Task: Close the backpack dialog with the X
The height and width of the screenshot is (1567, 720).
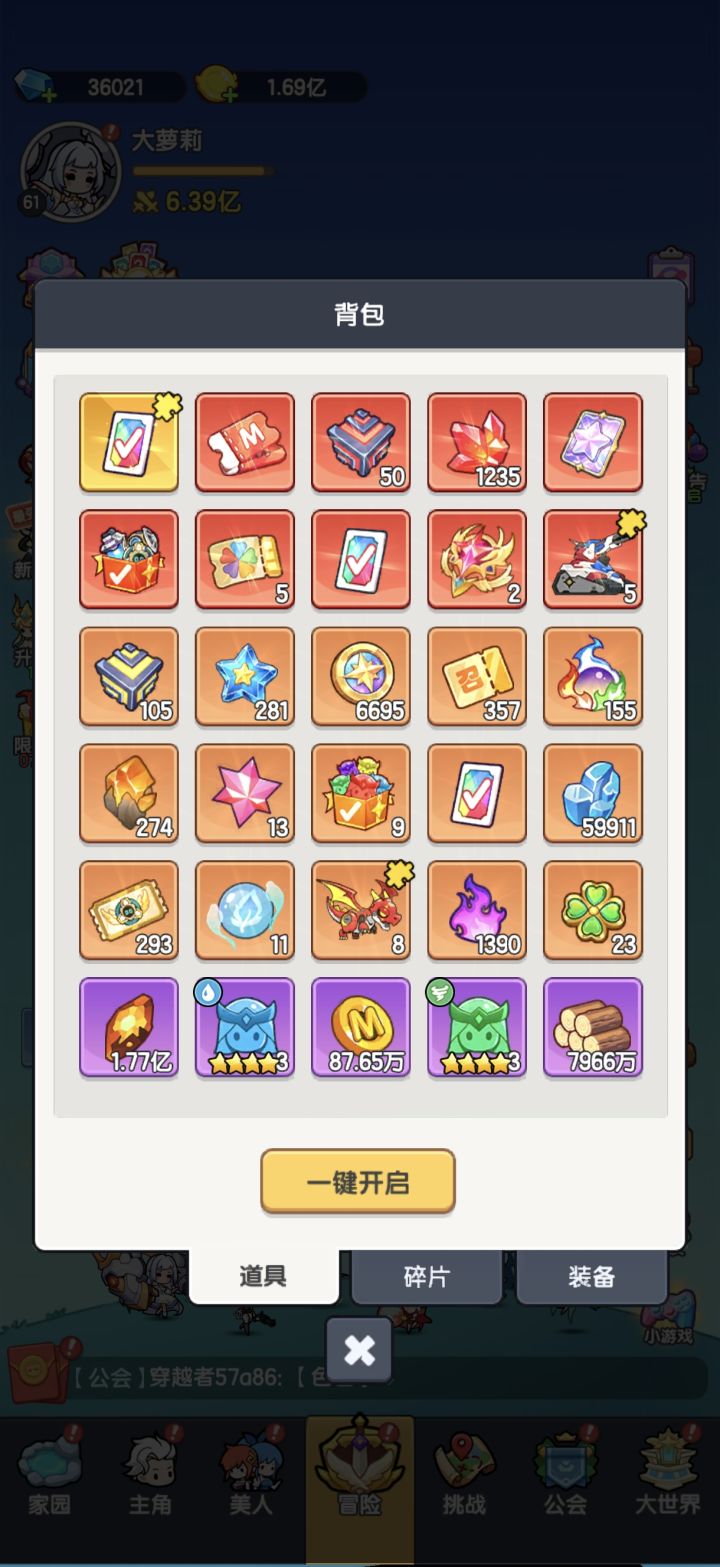Action: click(359, 1351)
